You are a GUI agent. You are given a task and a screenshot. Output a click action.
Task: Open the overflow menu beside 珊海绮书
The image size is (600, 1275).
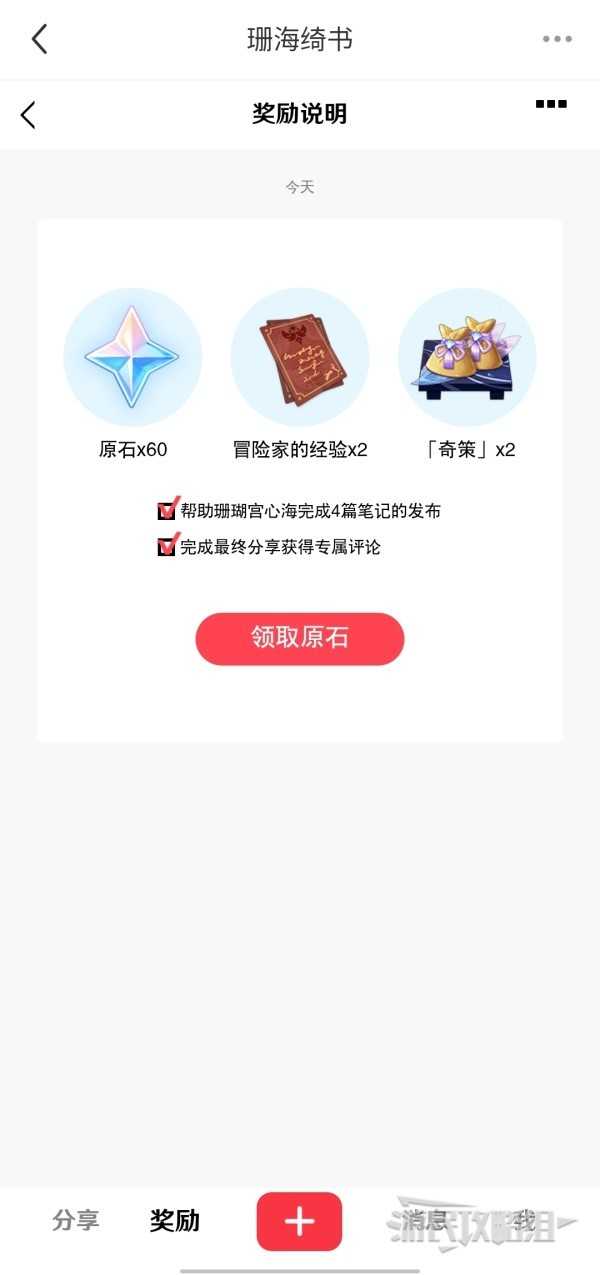[557, 40]
